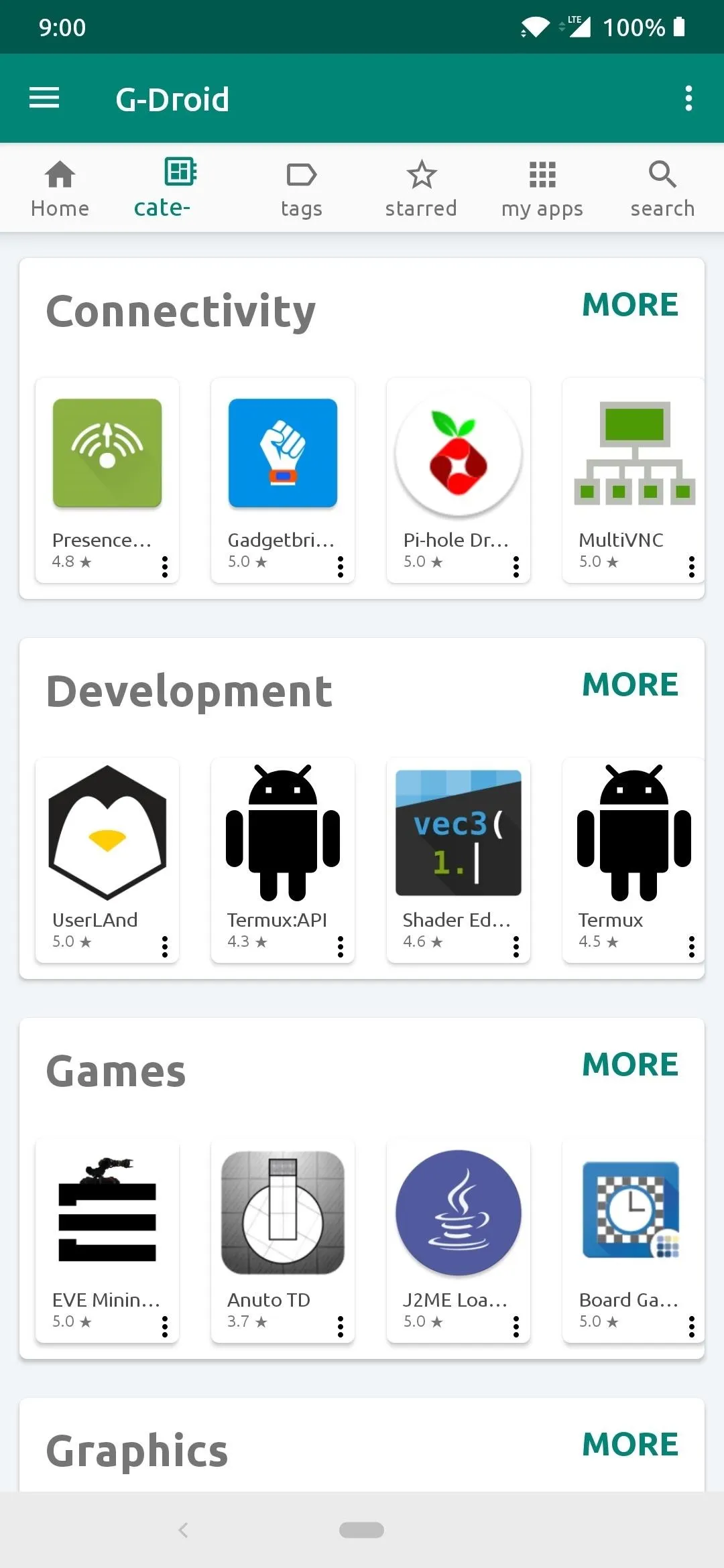
Task: Open the Shader Editor app card
Action: [458, 860]
